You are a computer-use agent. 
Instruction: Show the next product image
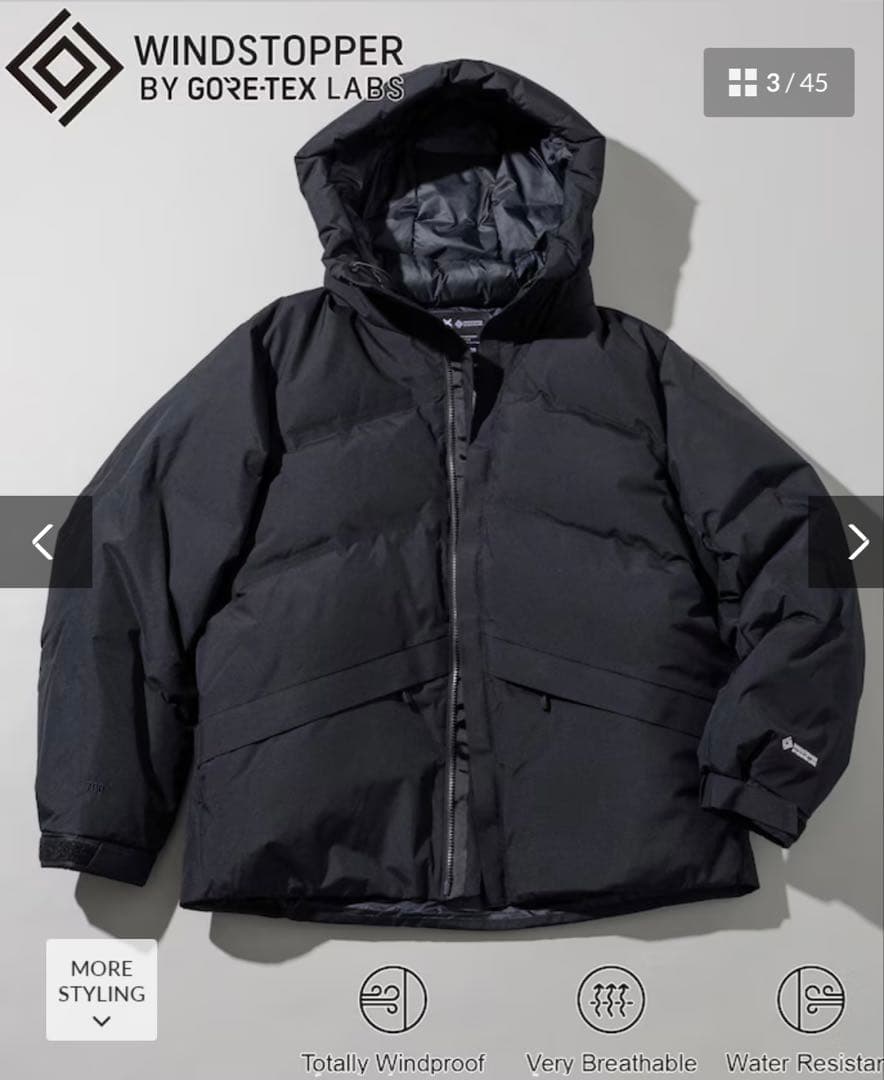click(x=857, y=542)
